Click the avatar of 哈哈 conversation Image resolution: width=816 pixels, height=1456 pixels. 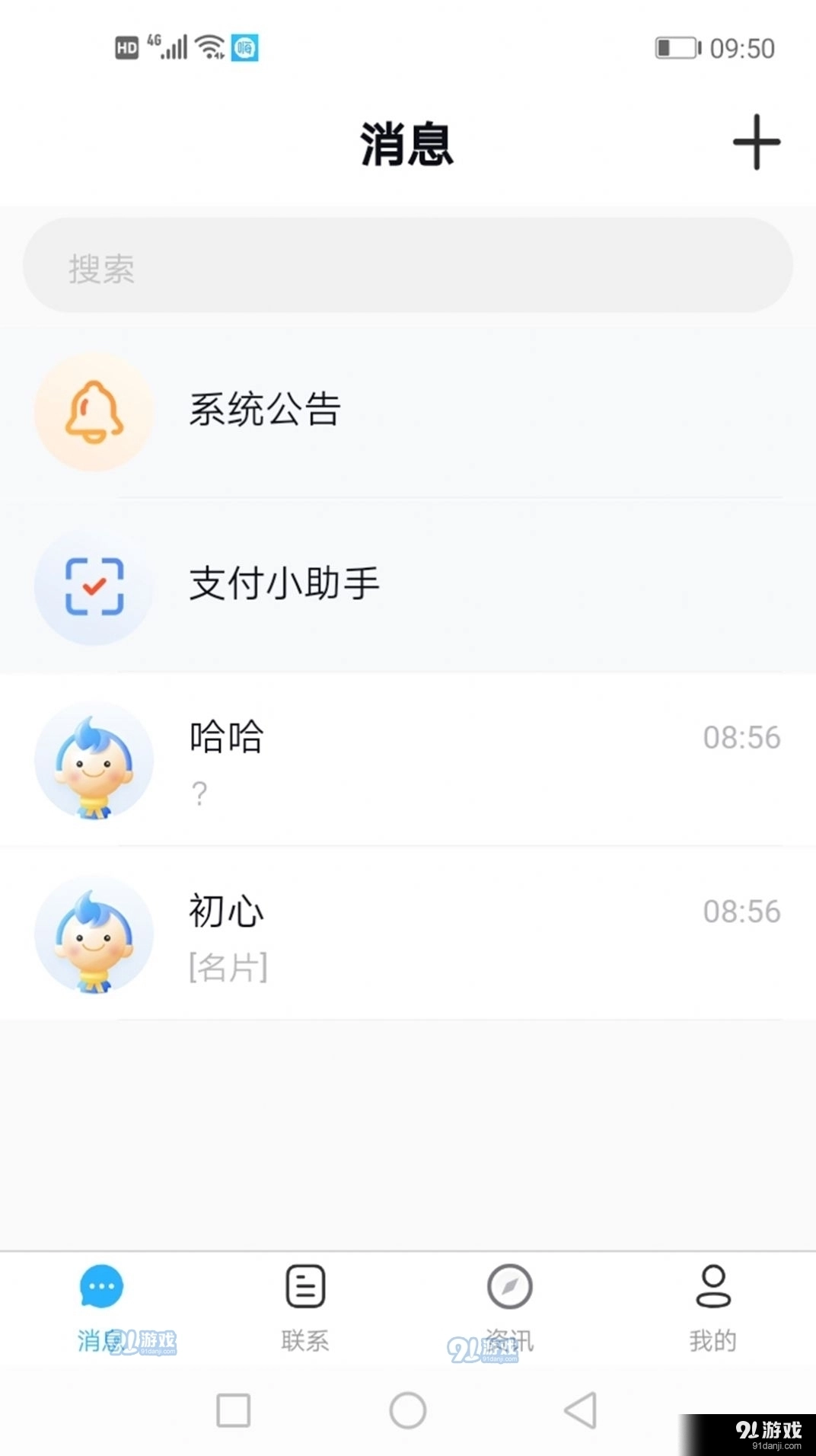(x=93, y=762)
